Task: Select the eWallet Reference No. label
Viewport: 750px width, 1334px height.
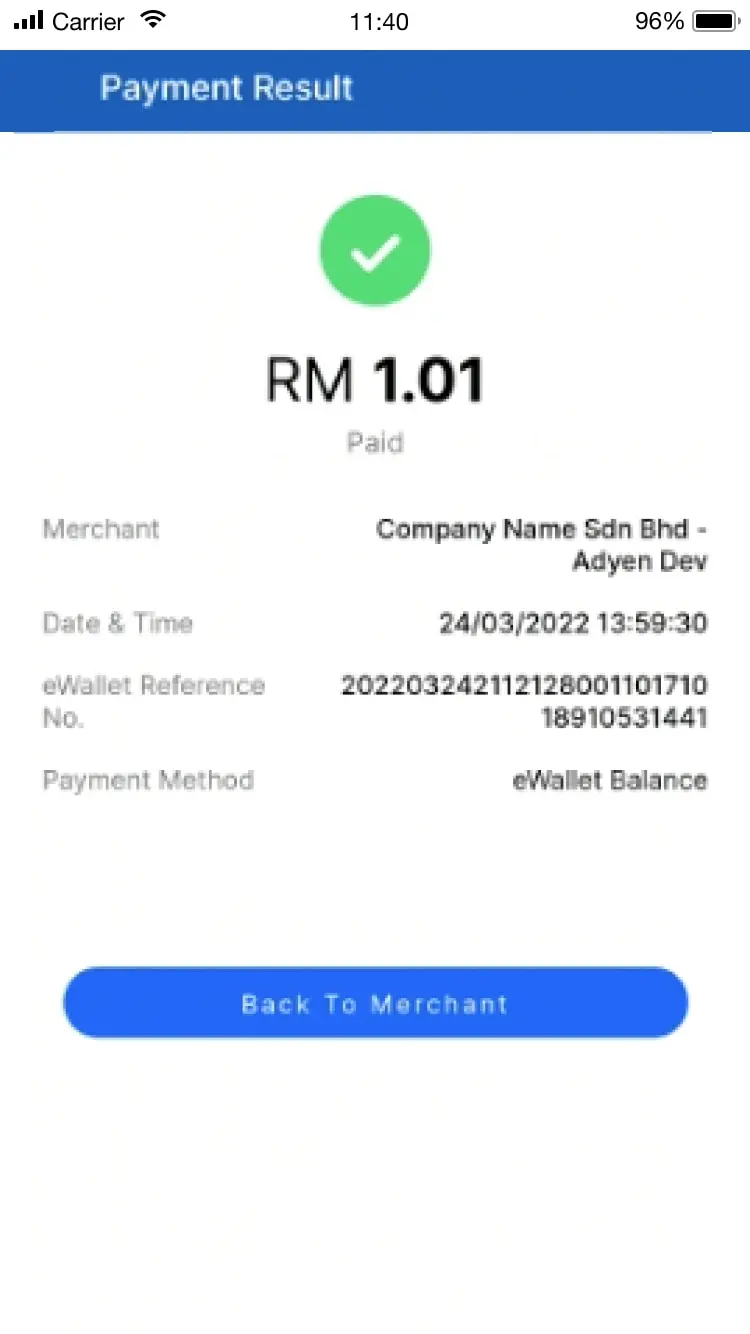Action: (x=153, y=701)
